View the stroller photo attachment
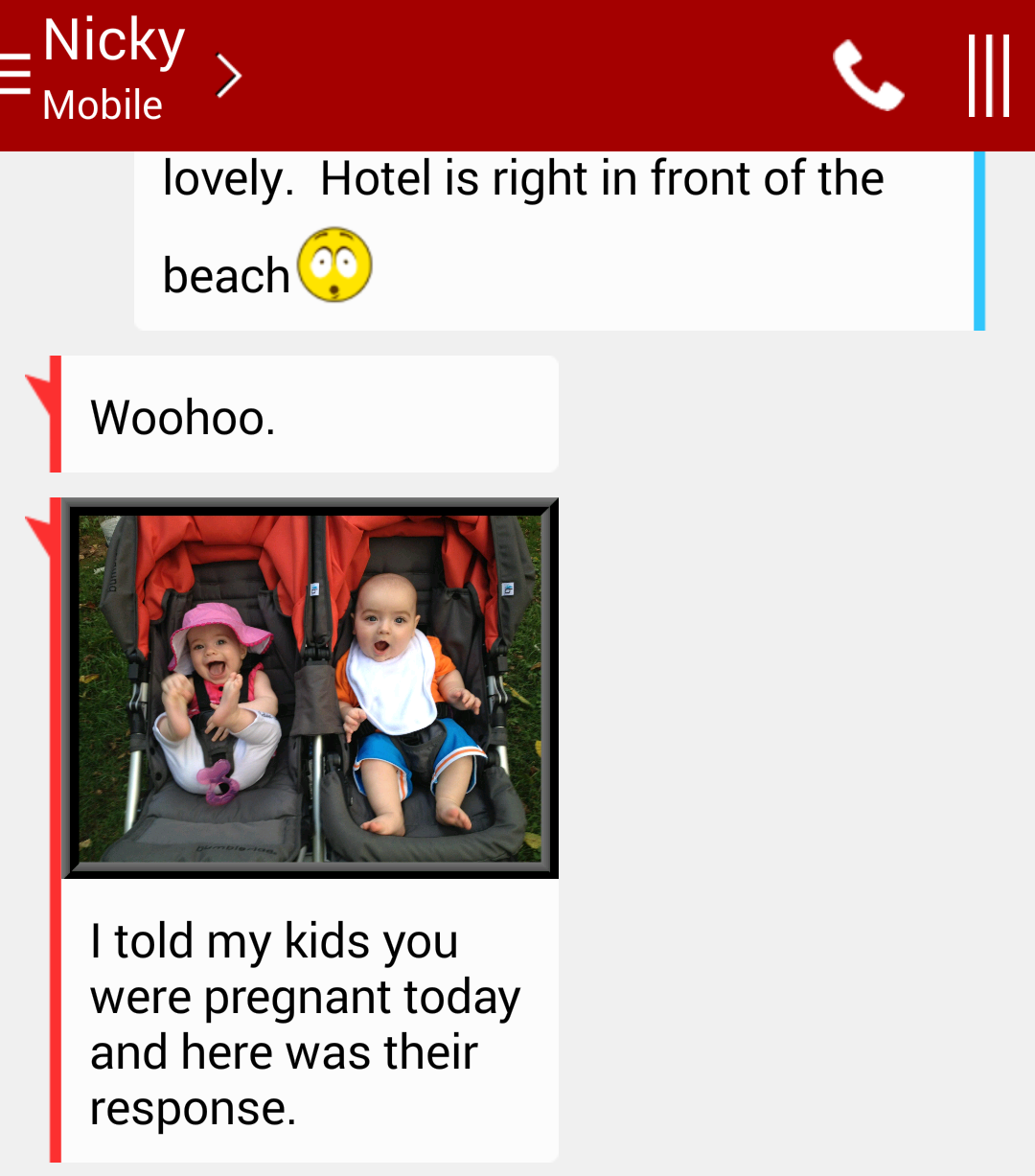 point(310,687)
